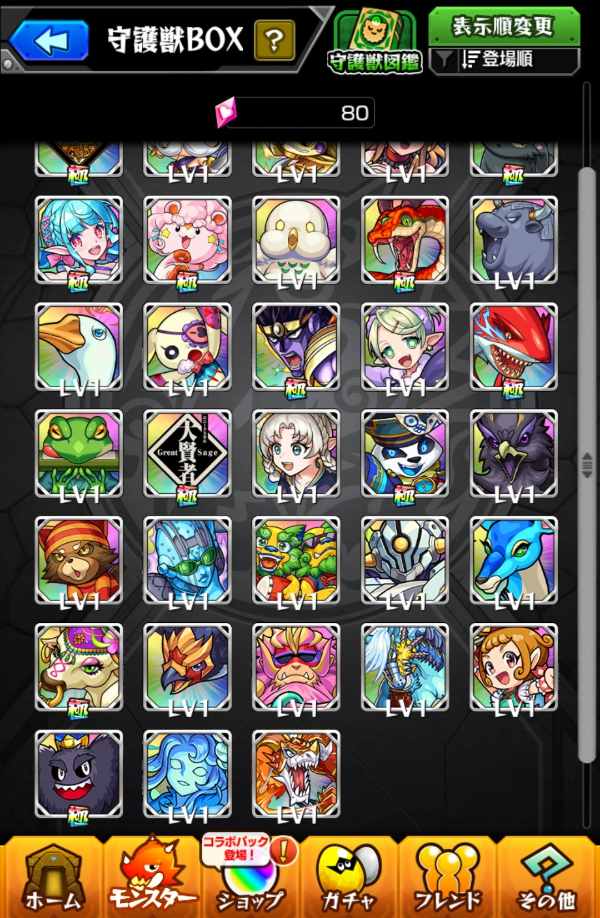Select the 大賢者 Great Sage guardian
This screenshot has height=918, width=600.
pyautogui.click(x=187, y=453)
